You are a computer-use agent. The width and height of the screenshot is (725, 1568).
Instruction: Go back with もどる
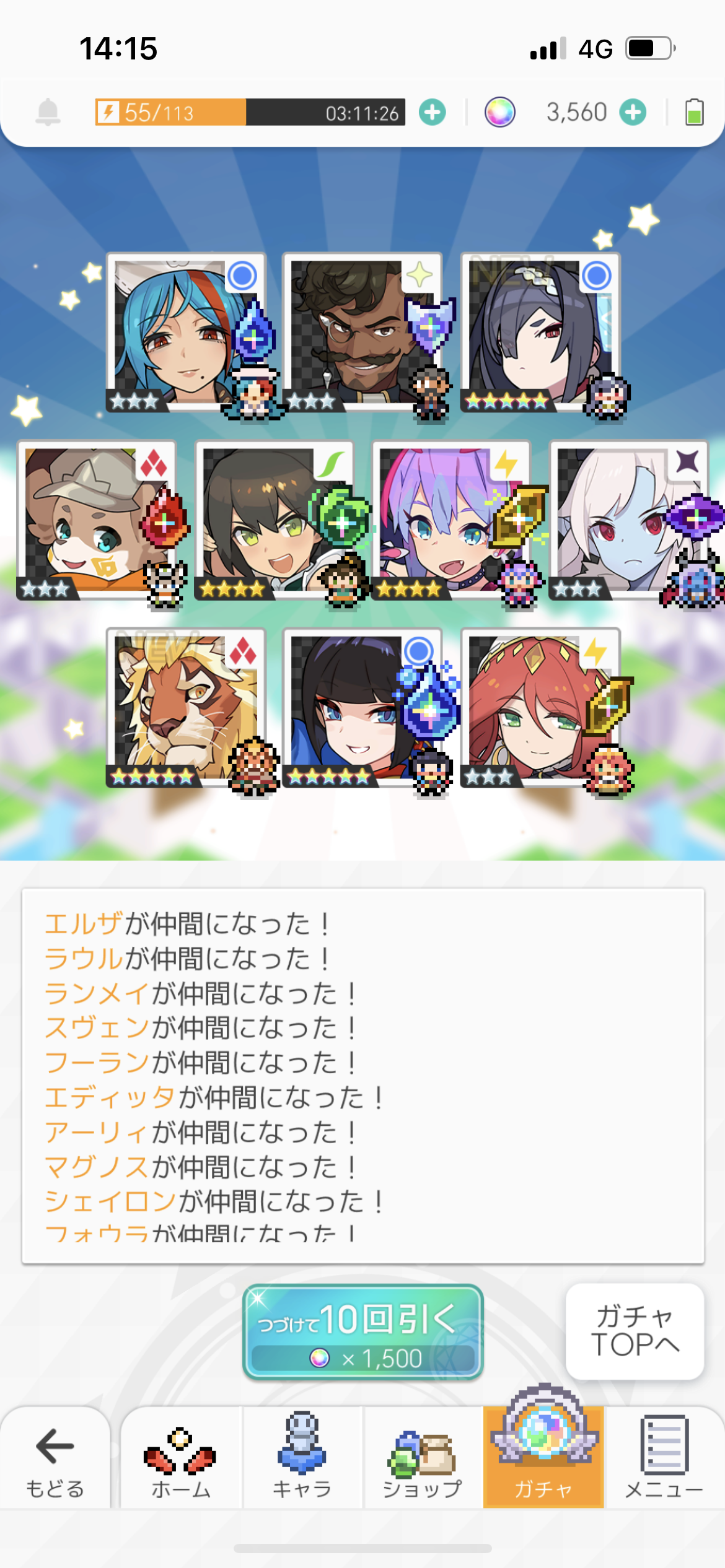pyautogui.click(x=55, y=1458)
